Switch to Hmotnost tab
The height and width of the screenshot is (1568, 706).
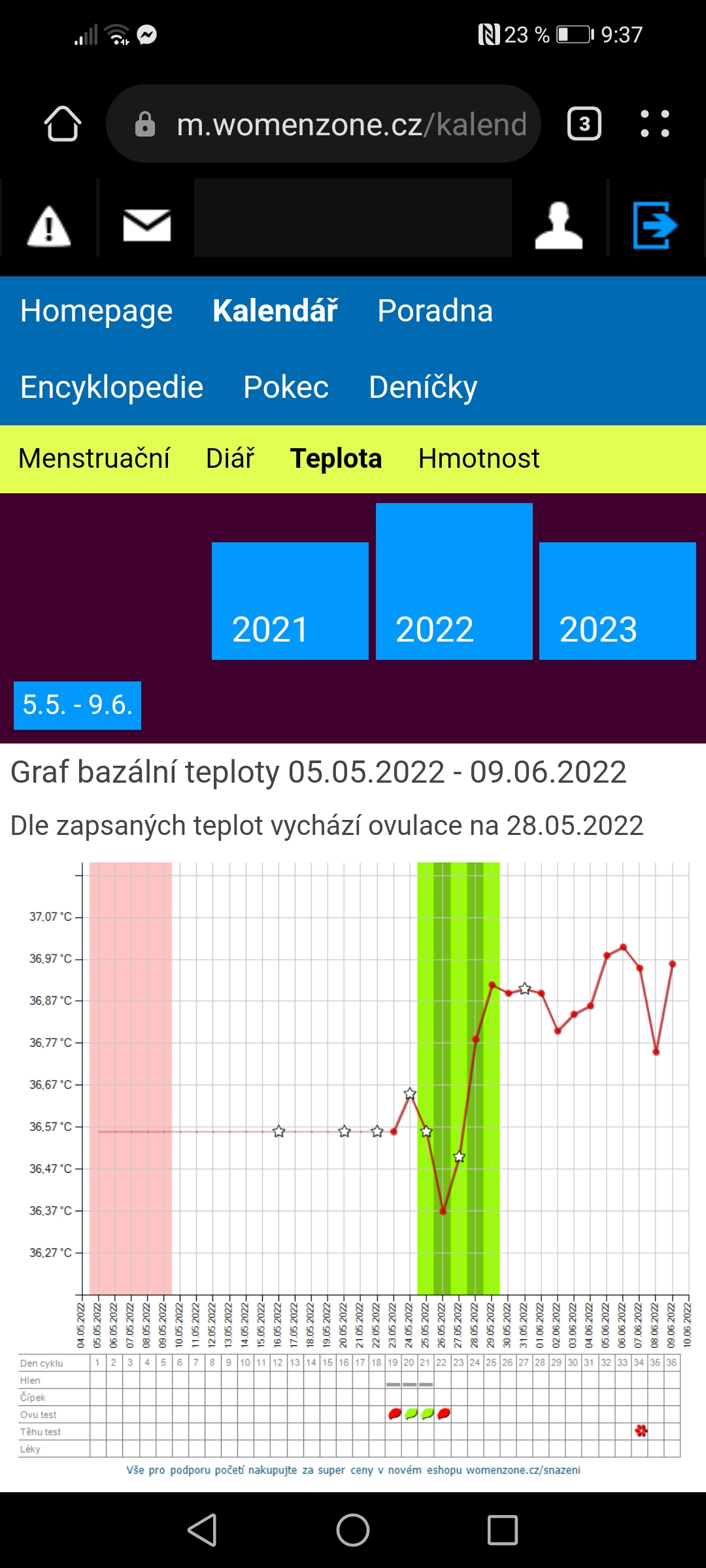479,459
